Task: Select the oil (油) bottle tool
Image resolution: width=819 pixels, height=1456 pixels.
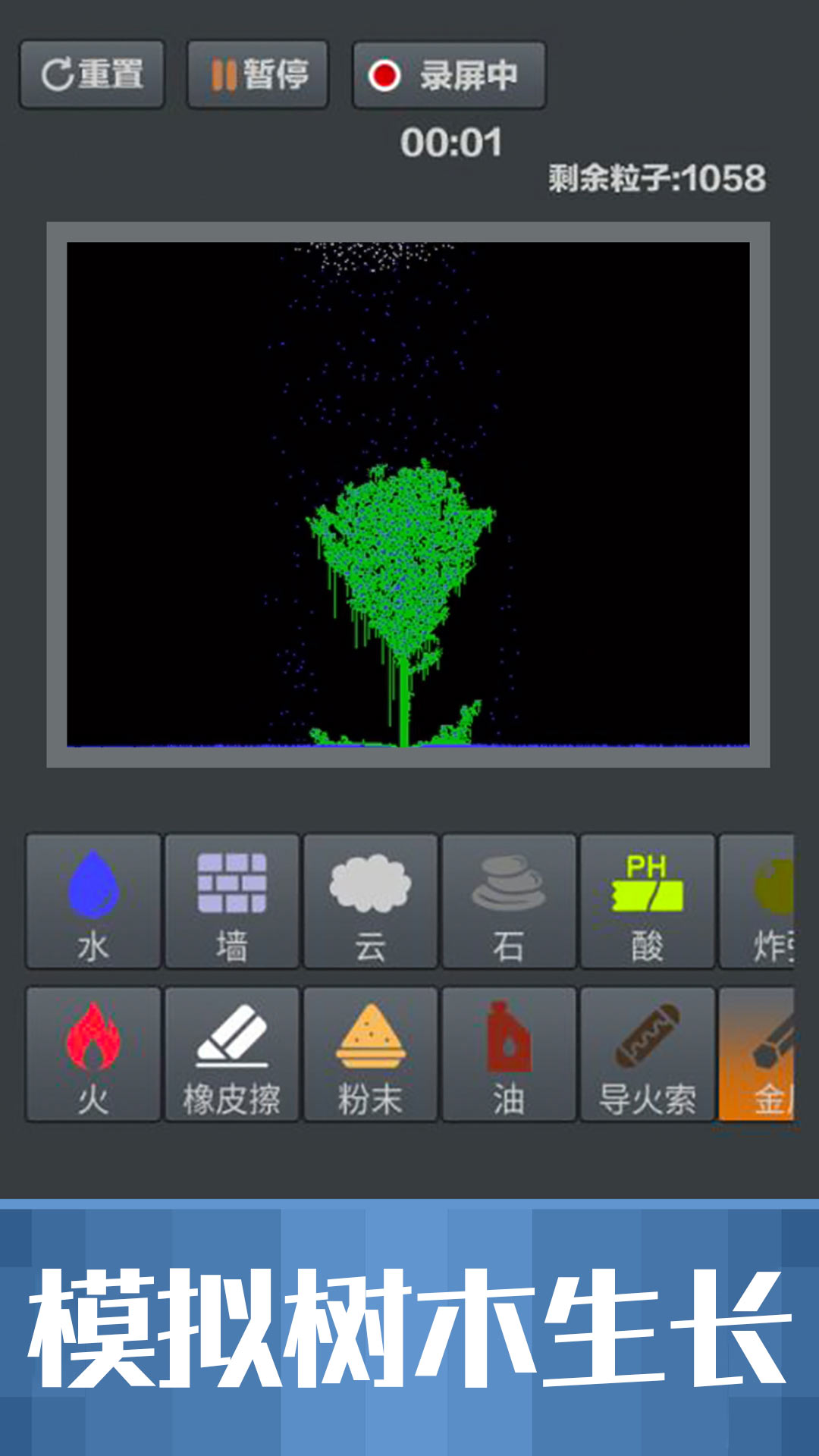Action: tap(509, 1054)
